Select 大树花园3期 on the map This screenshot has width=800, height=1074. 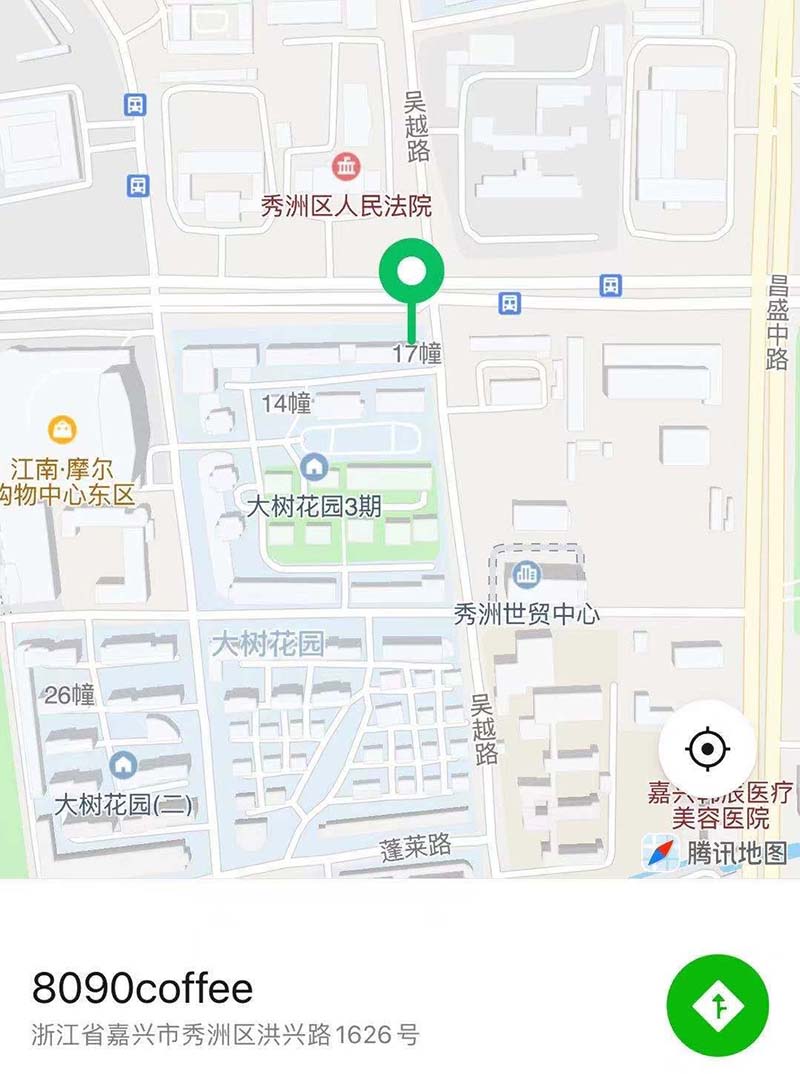314,467
